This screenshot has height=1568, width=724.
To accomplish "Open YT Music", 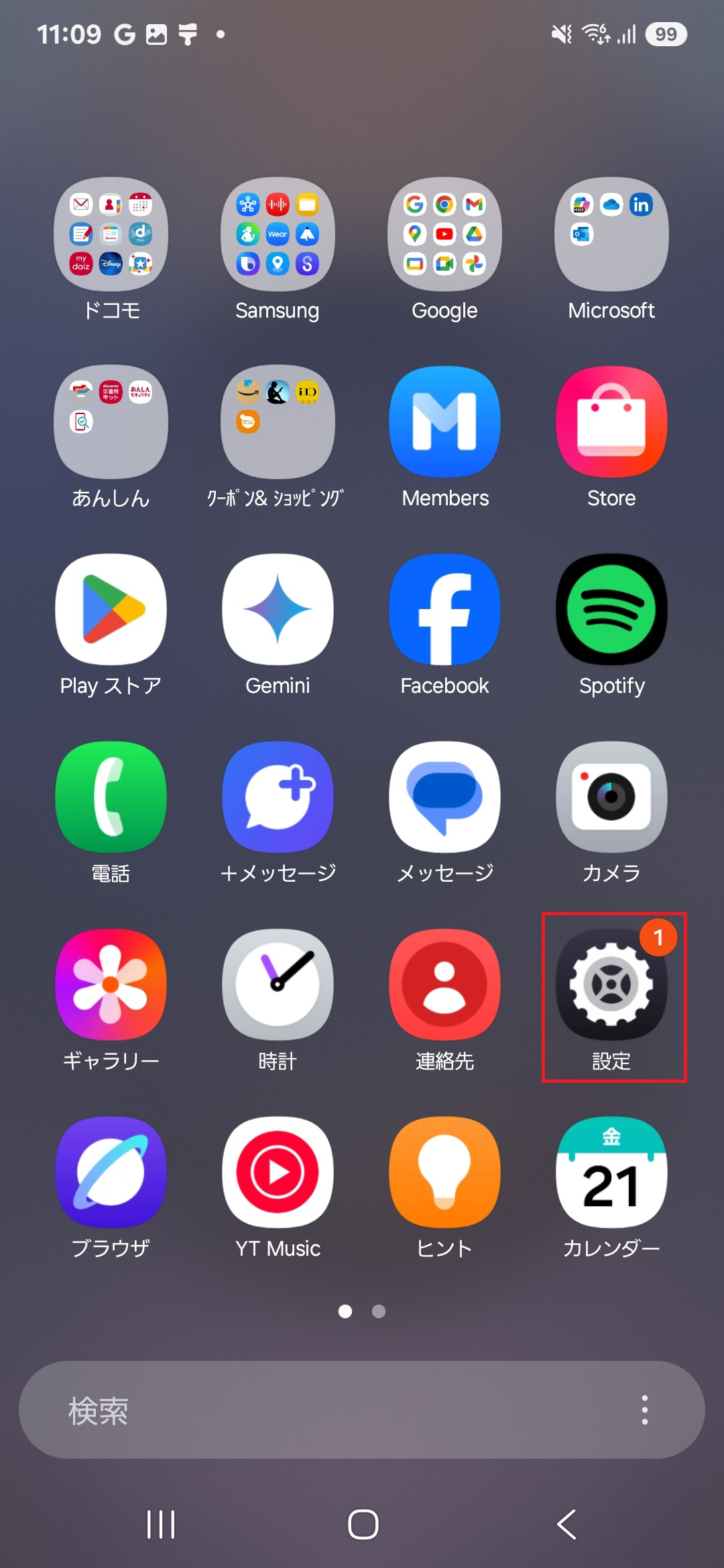I will pos(278,1171).
